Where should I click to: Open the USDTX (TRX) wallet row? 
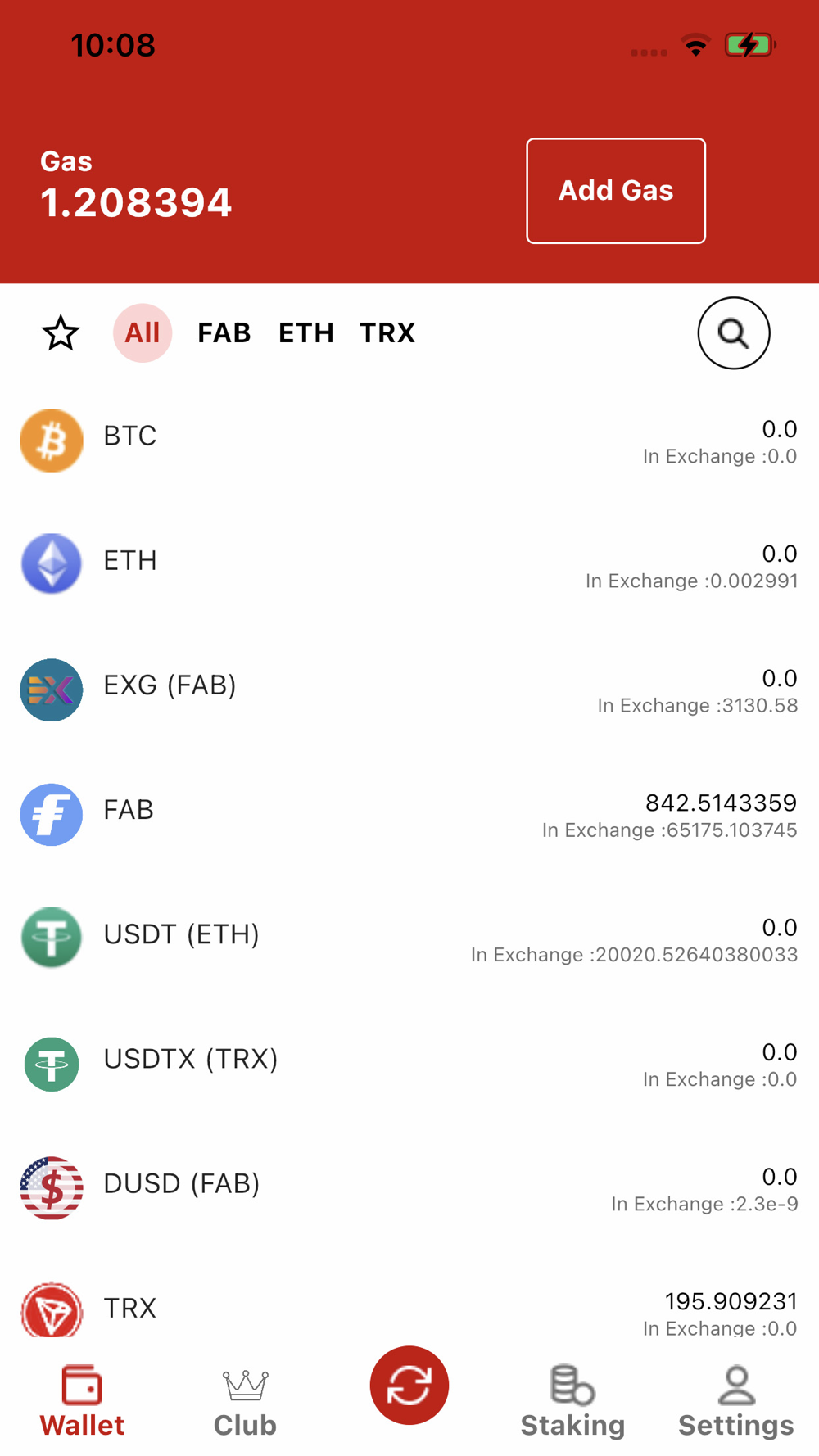[409, 1063]
